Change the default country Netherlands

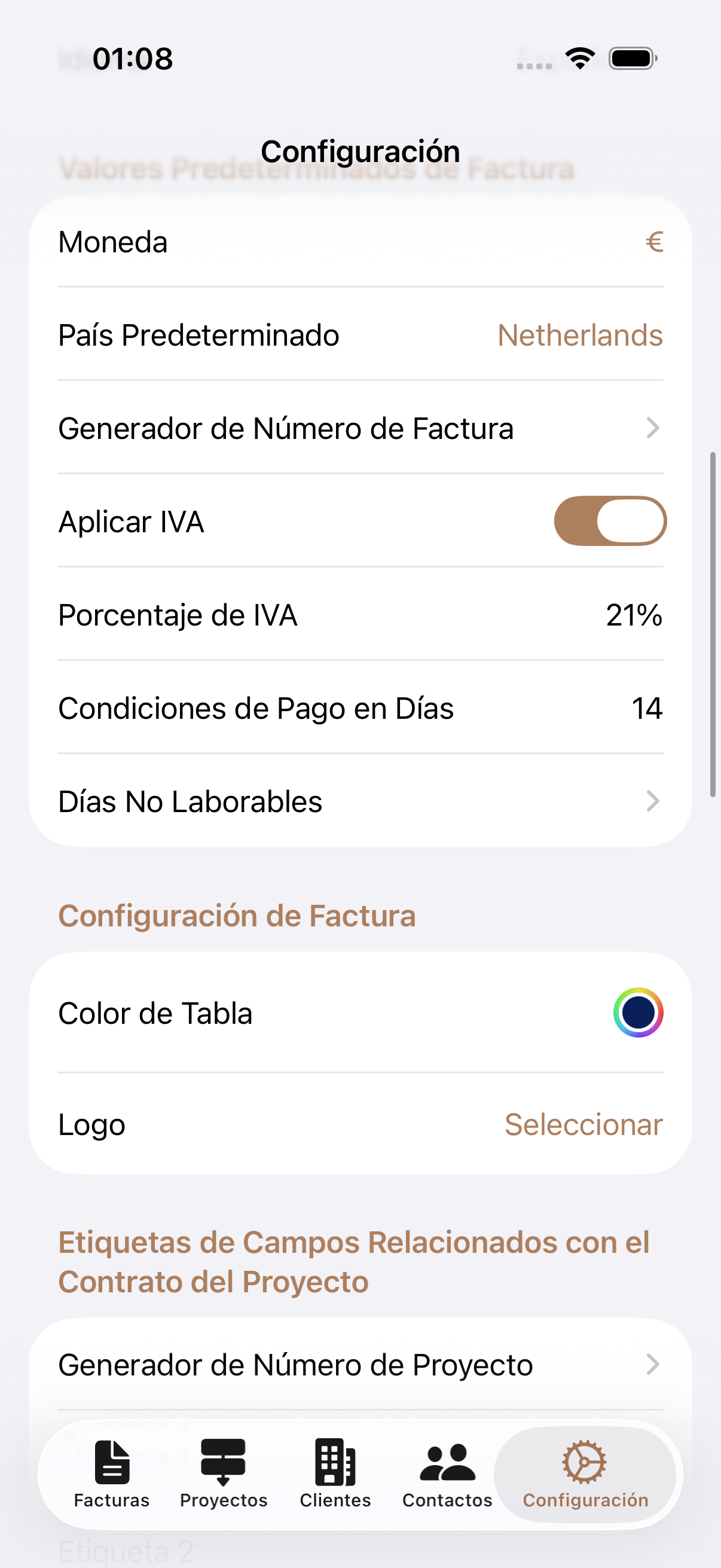pyautogui.click(x=579, y=335)
